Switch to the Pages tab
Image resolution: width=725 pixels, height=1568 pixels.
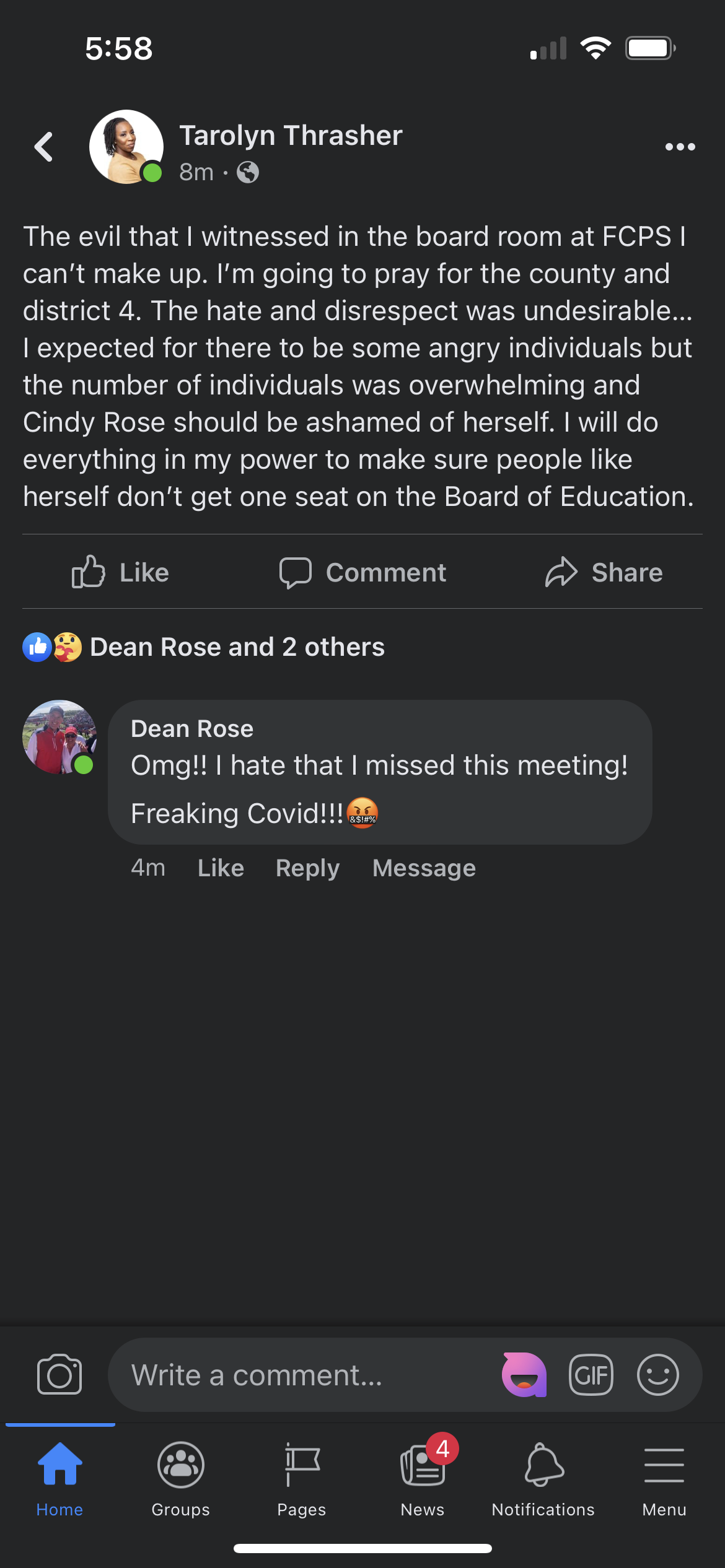pos(301,1478)
